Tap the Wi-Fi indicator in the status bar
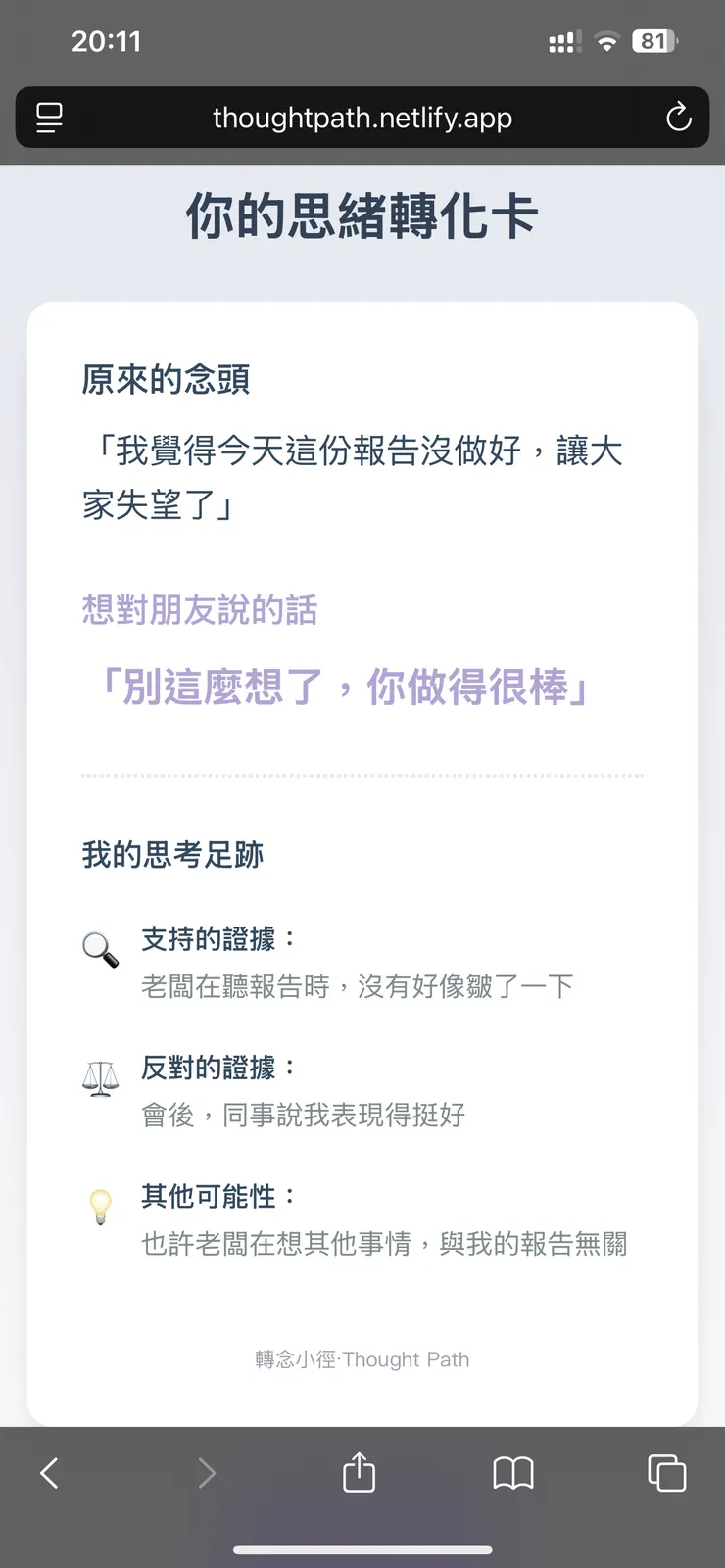725x1568 pixels. point(605,41)
